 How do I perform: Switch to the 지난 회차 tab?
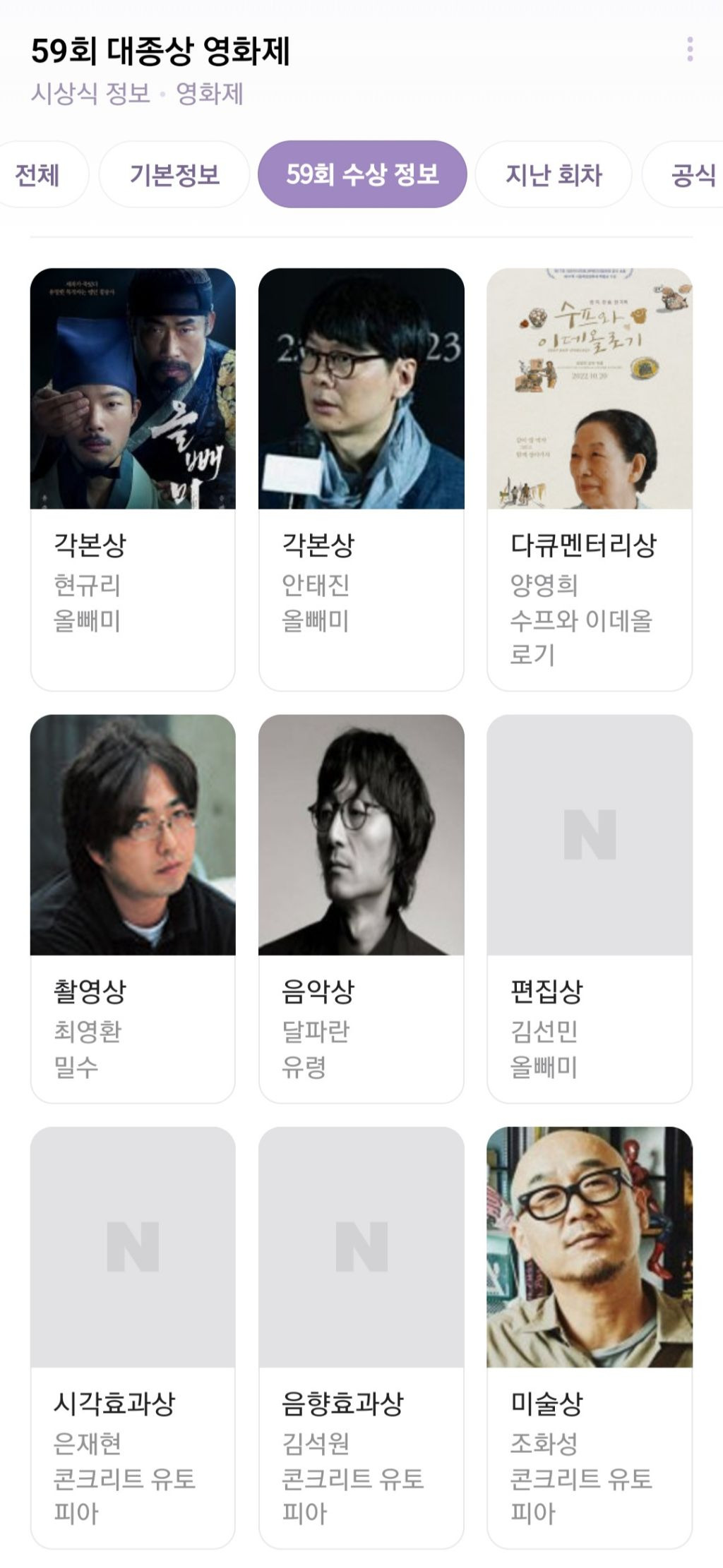pos(554,174)
